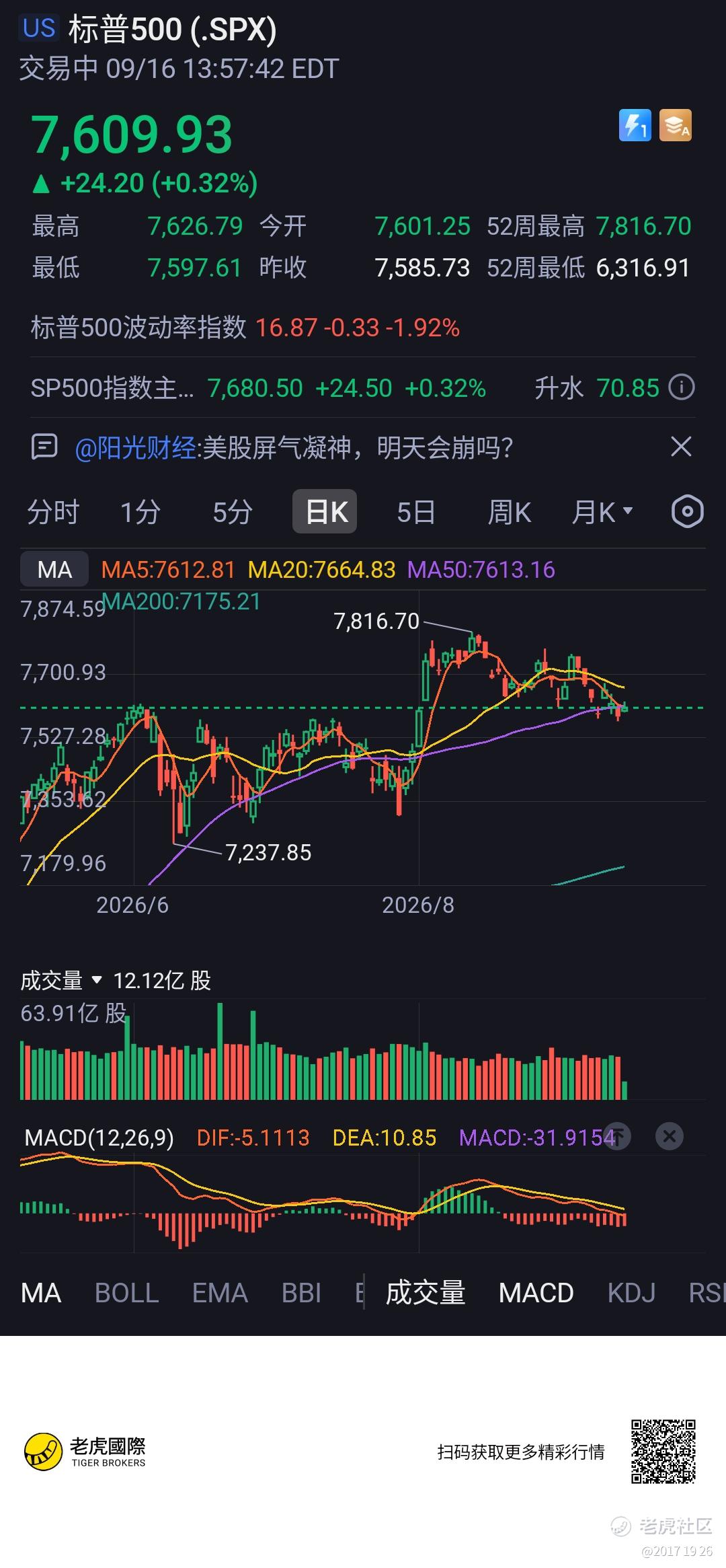Screen dimensions: 726x1568
Task: Open the @阳光财经 post about 美股
Action: (294, 447)
